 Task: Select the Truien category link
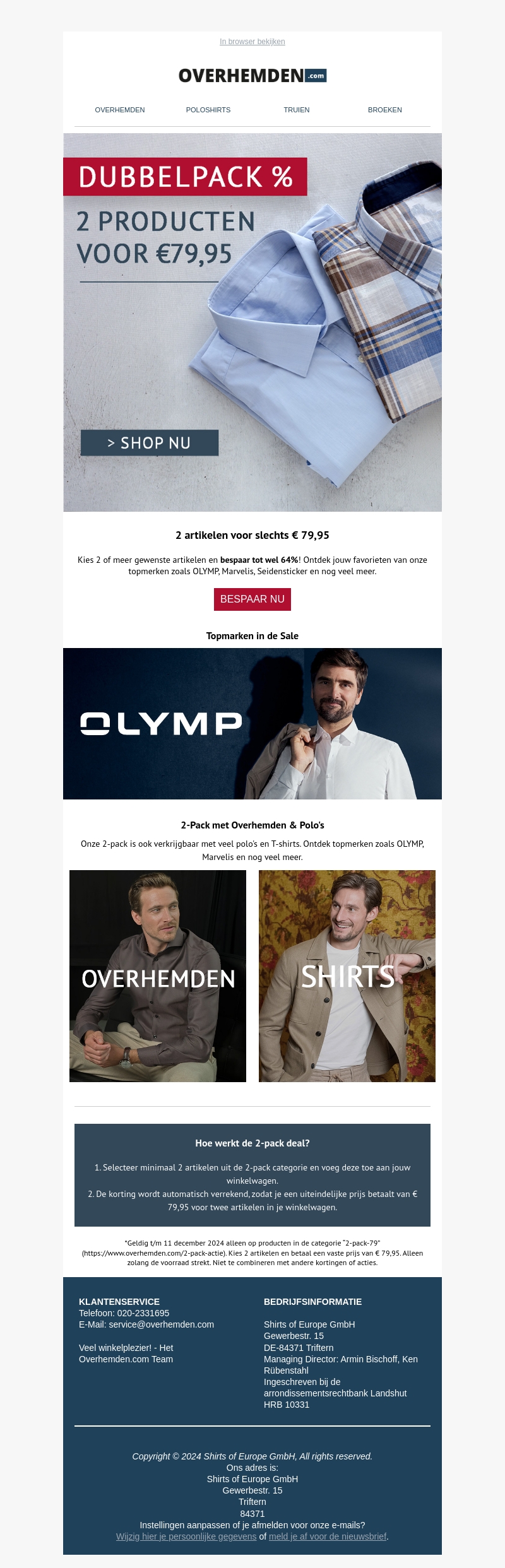tap(296, 110)
